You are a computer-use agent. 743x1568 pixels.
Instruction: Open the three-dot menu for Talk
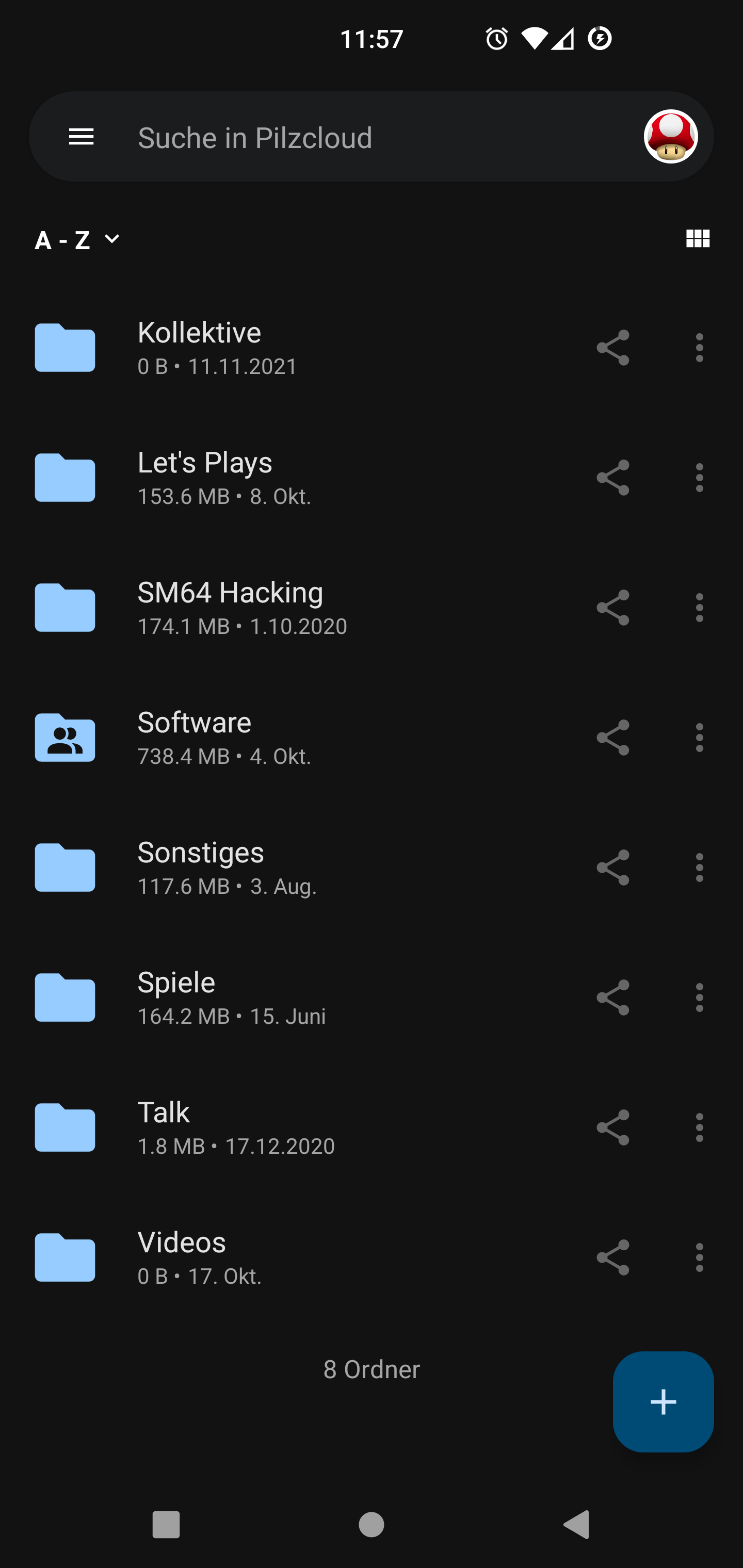point(699,1126)
